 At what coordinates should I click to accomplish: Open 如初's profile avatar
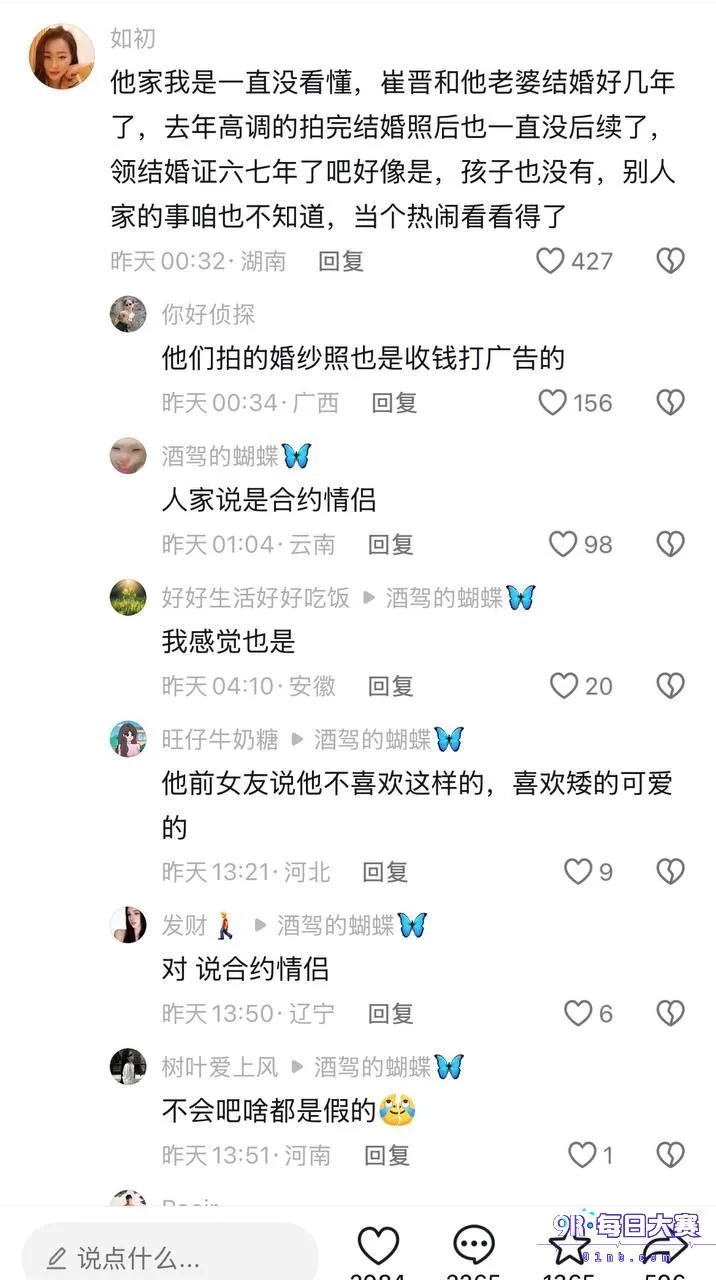click(62, 56)
